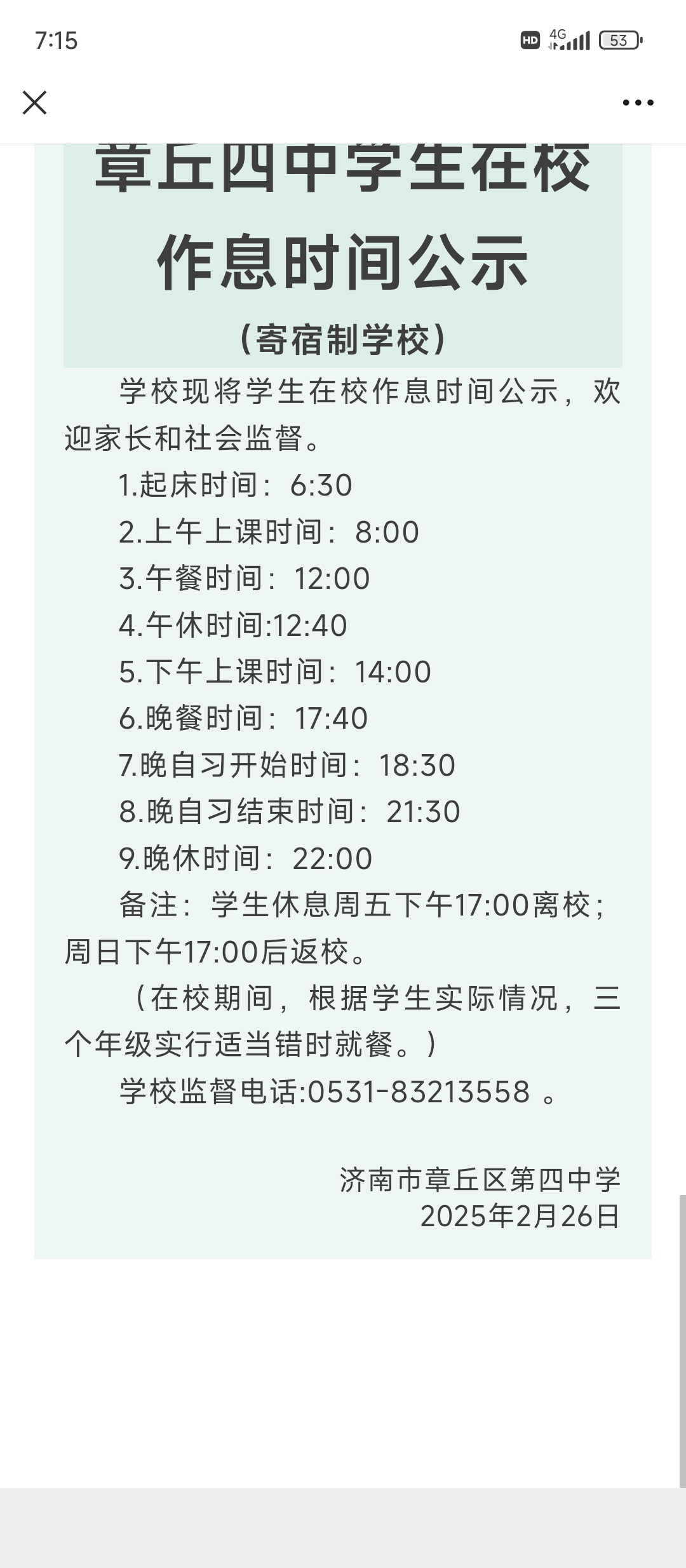Close the page with the X button
The width and height of the screenshot is (686, 1568).
point(34,102)
